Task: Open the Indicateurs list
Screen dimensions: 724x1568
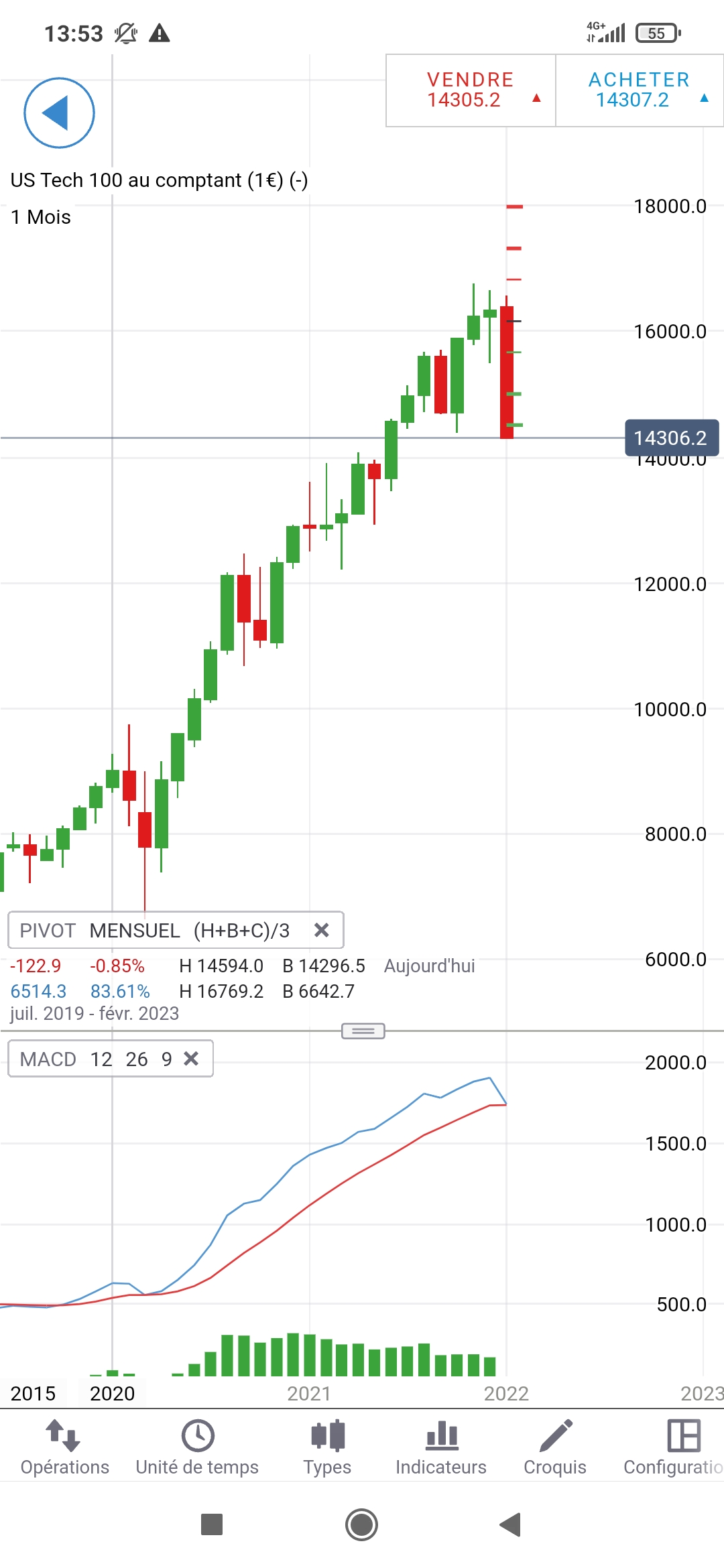Action: 441,1448
